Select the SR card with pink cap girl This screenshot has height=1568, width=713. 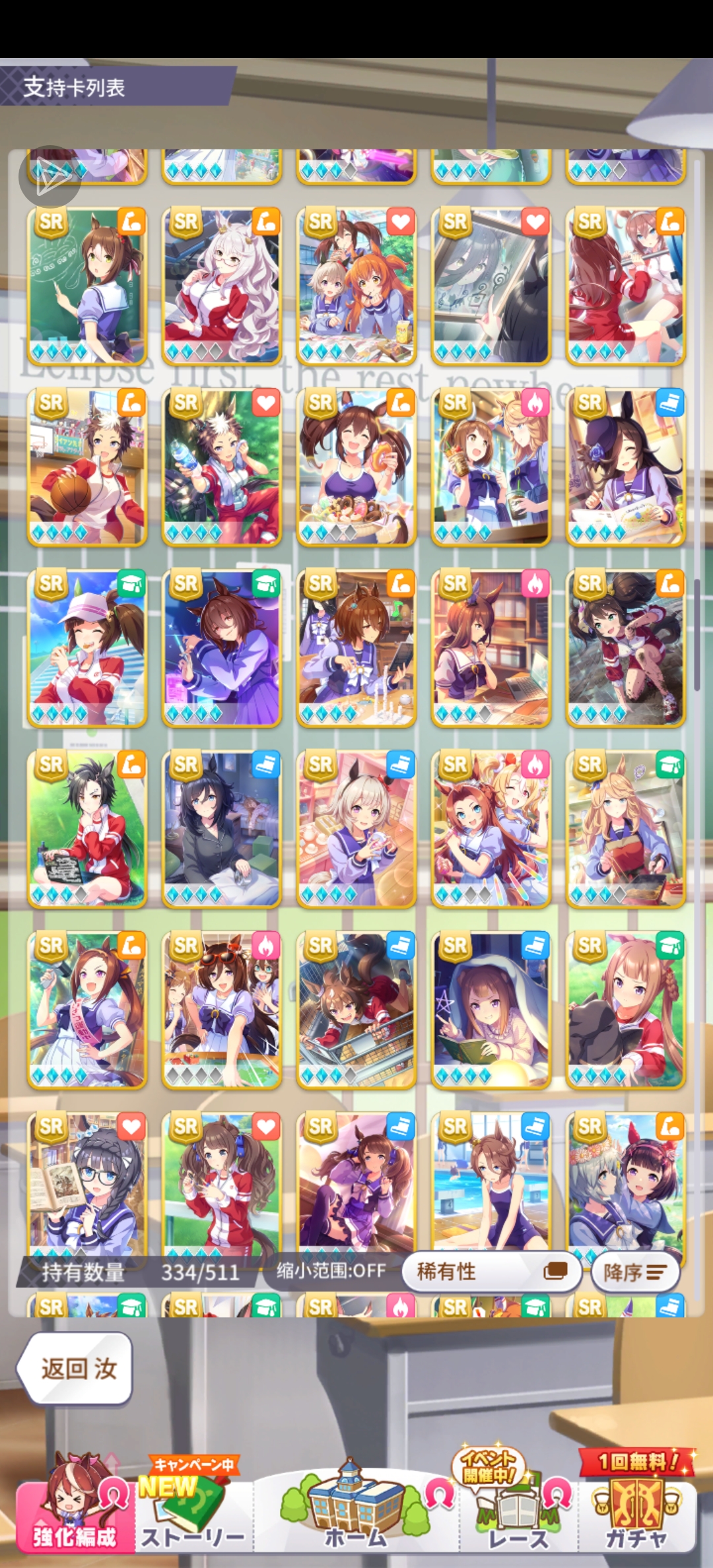point(87,648)
